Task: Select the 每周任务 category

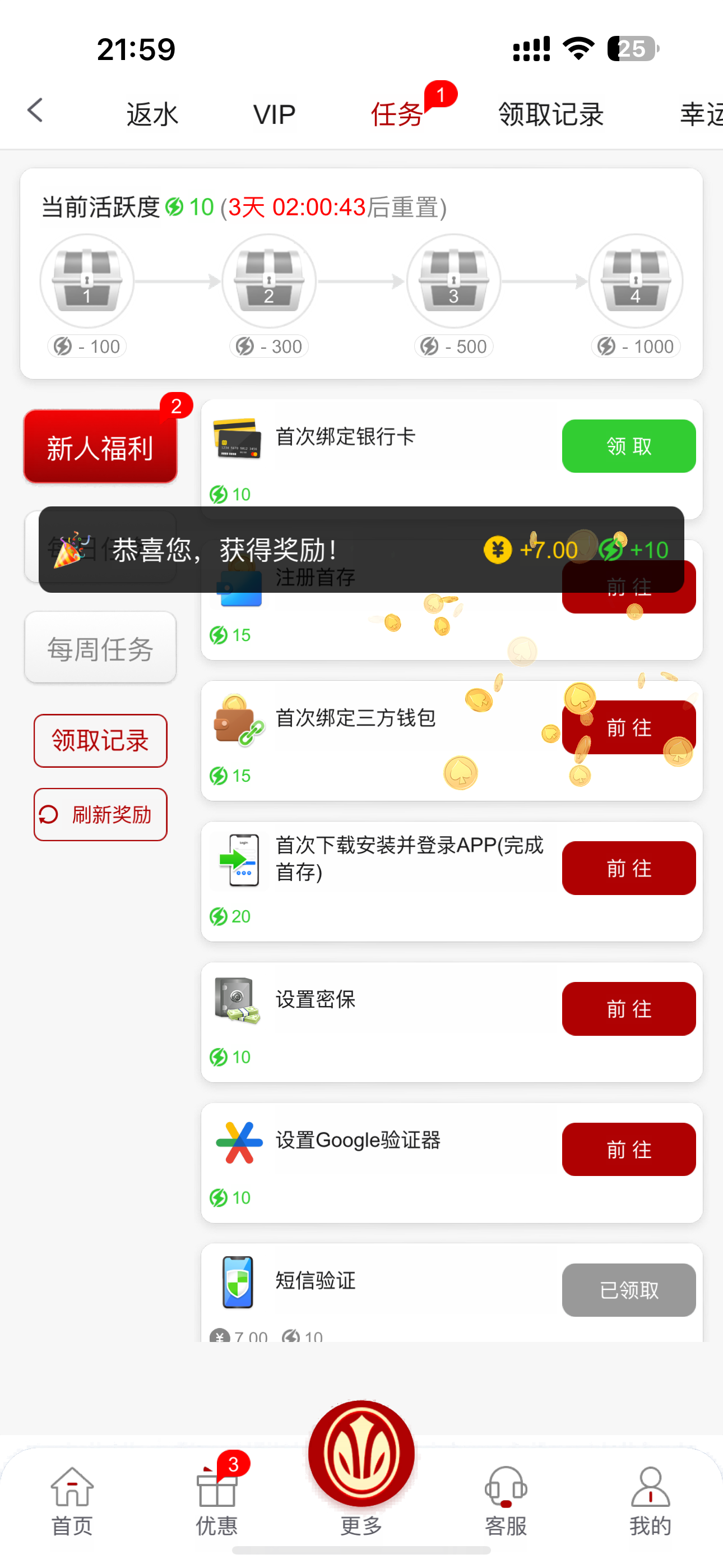Action: (100, 648)
